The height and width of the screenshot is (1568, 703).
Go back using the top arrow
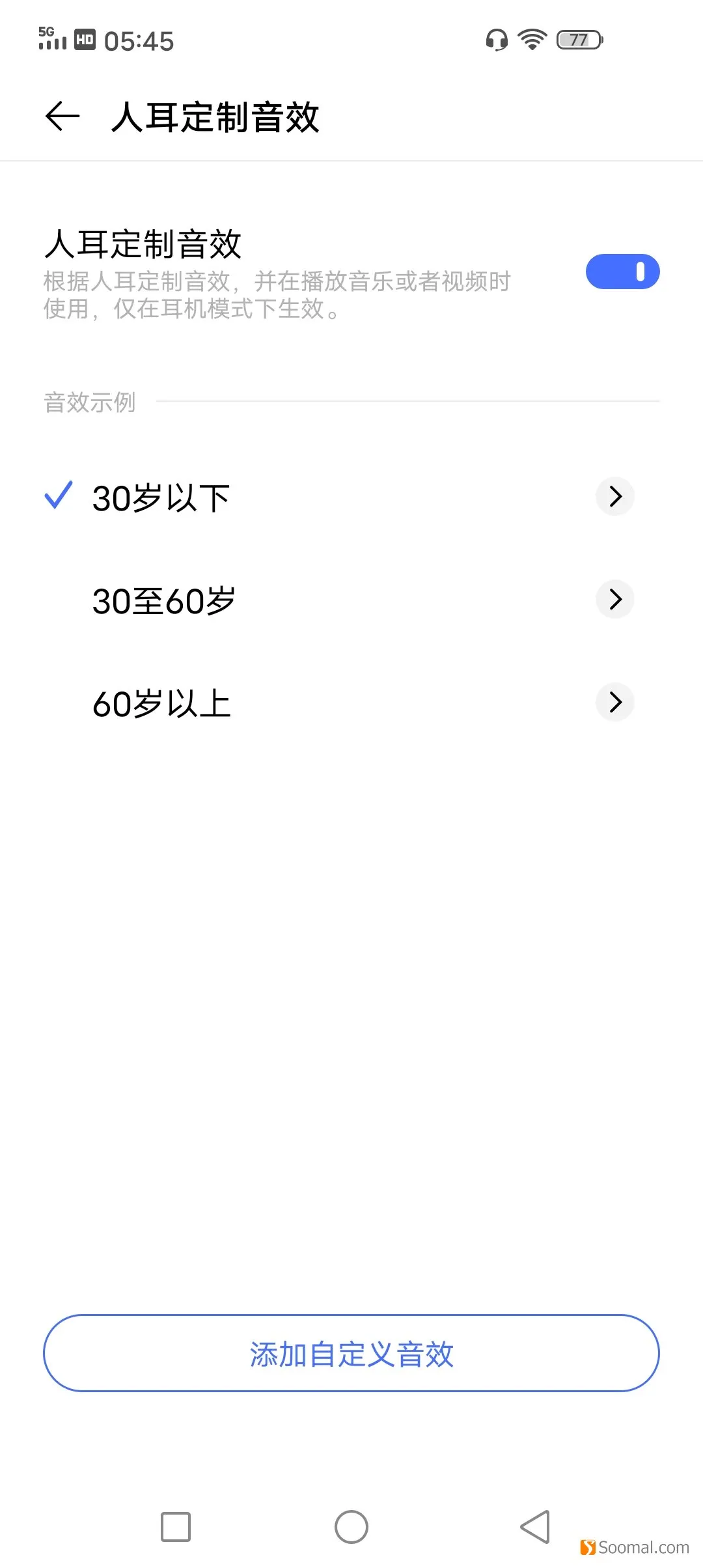point(62,117)
